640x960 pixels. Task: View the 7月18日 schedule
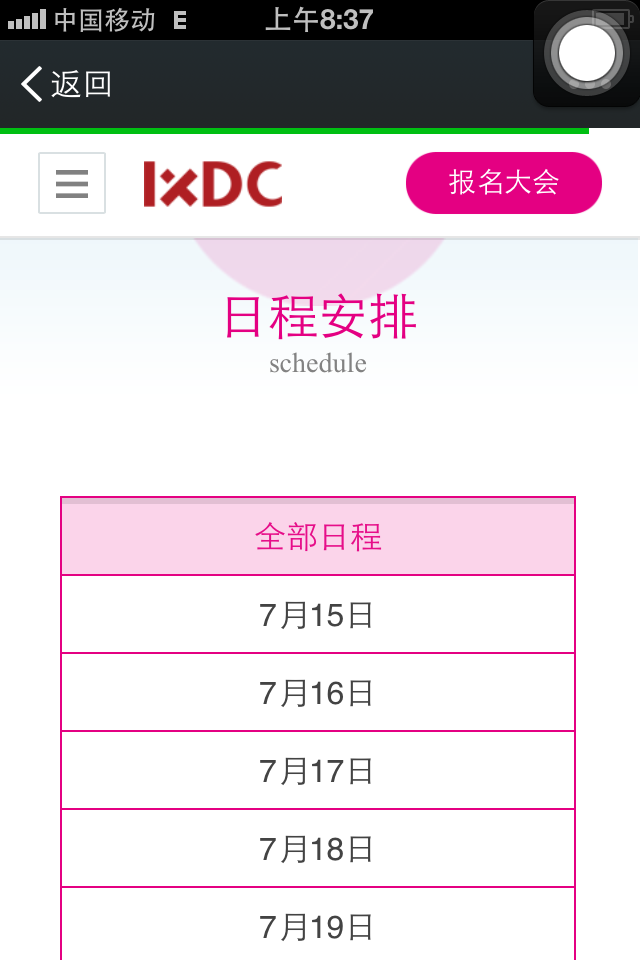click(318, 849)
